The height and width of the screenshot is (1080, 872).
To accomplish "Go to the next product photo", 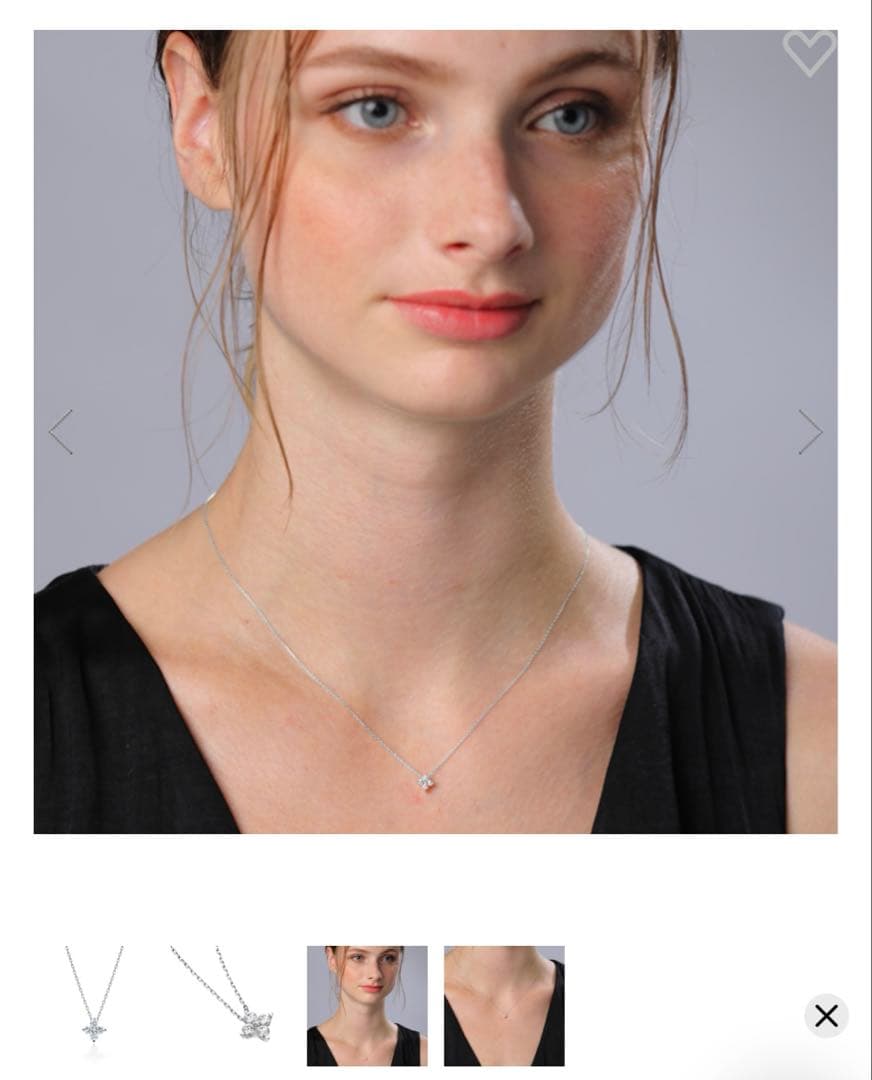I will 809,432.
